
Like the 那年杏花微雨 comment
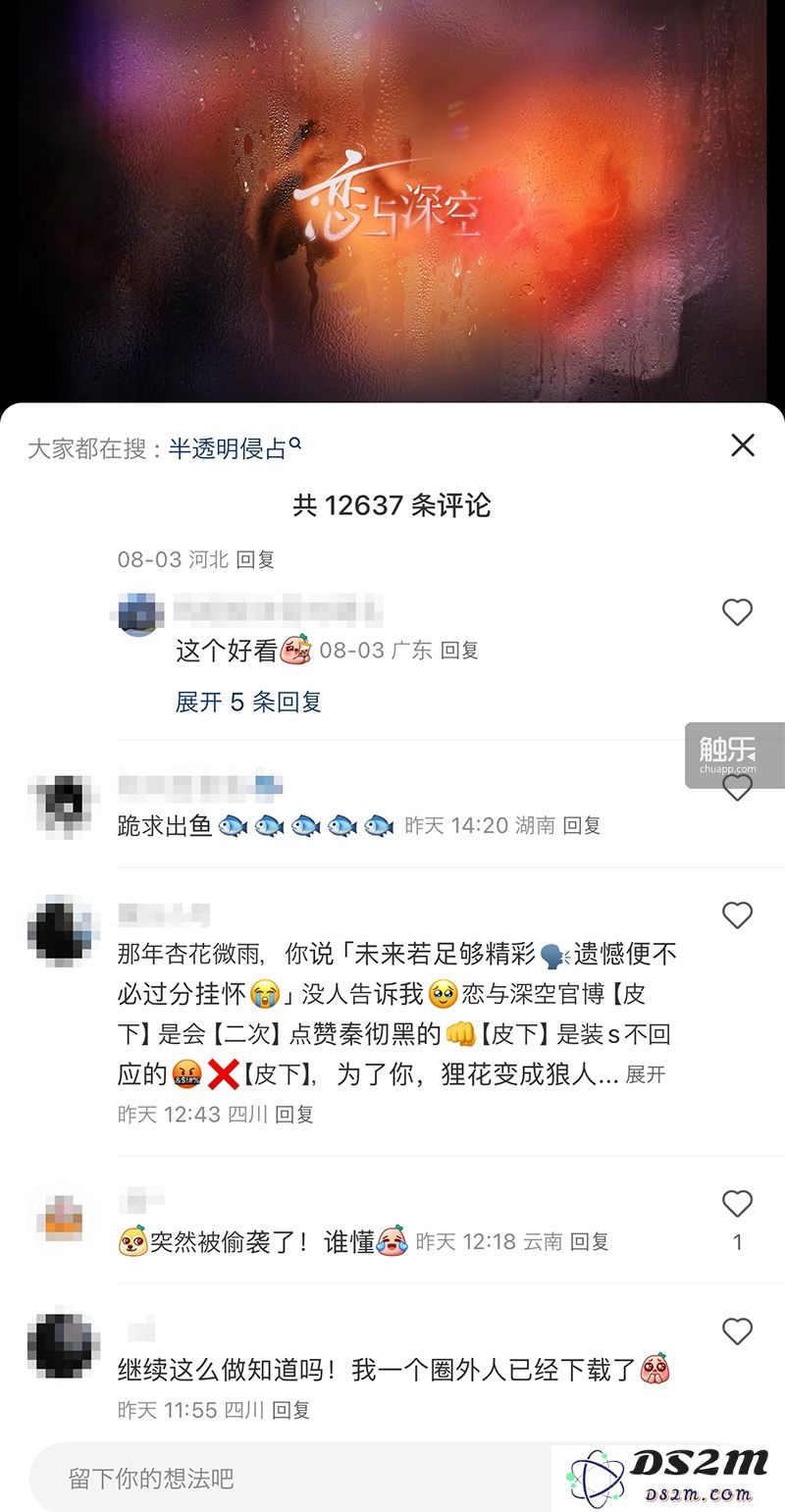click(737, 915)
